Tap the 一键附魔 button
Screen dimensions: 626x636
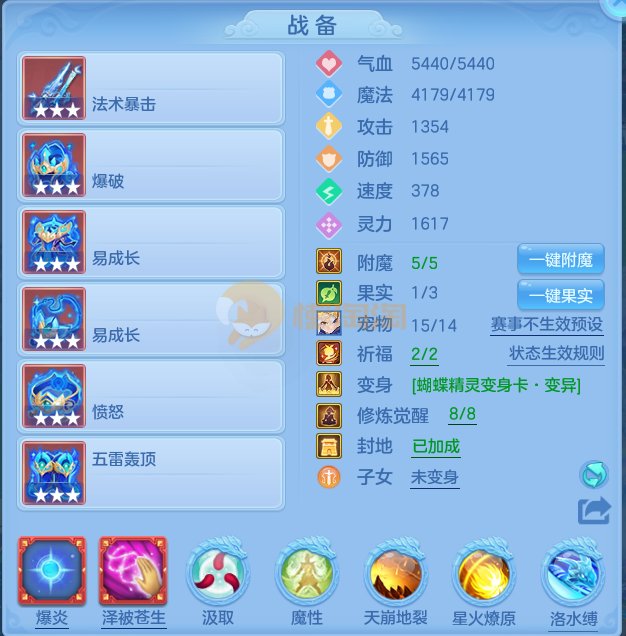tap(560, 261)
